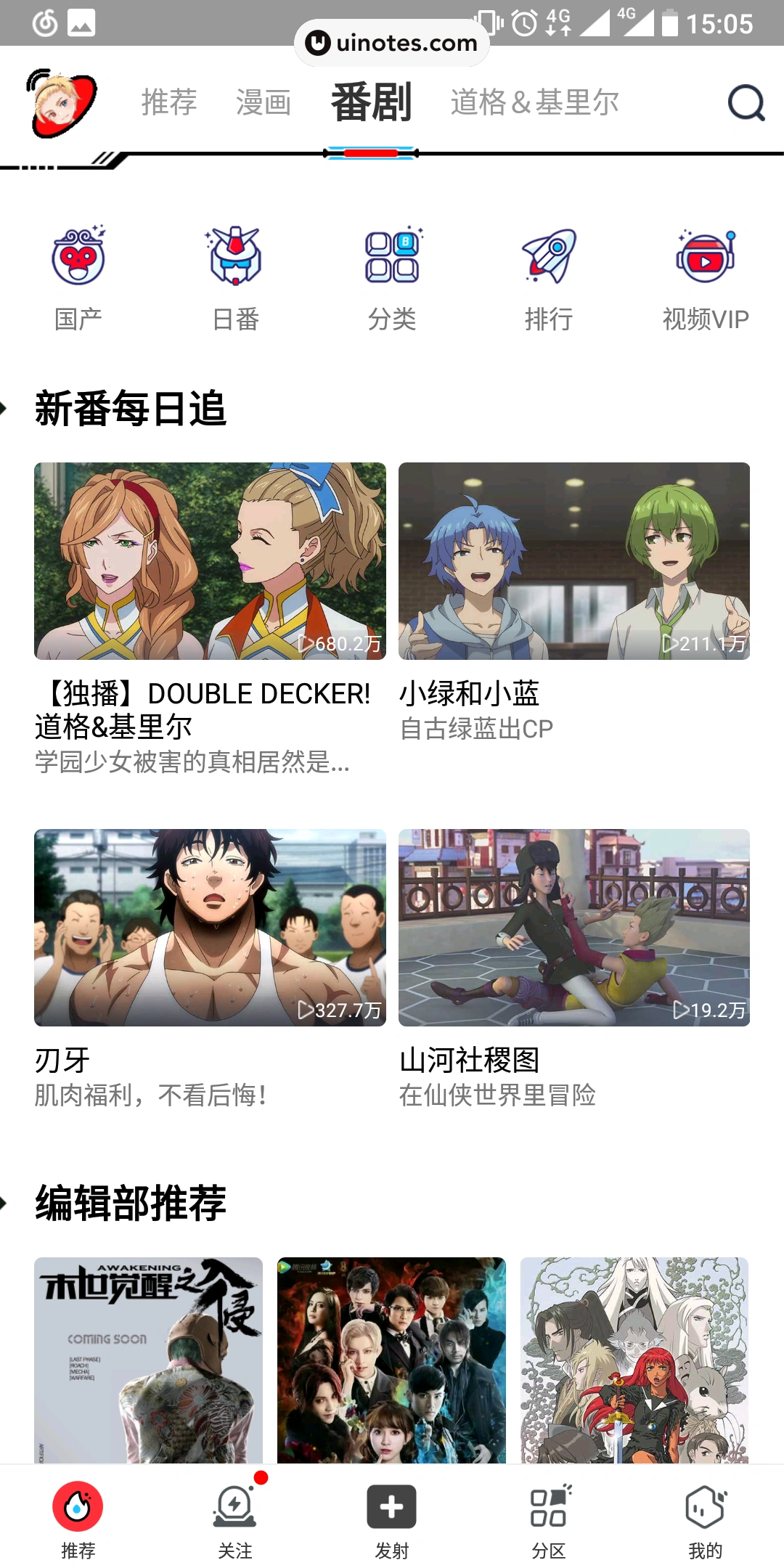This screenshot has height=1568, width=784.
Task: Switch to the 推荐 top tab
Action: pyautogui.click(x=169, y=102)
